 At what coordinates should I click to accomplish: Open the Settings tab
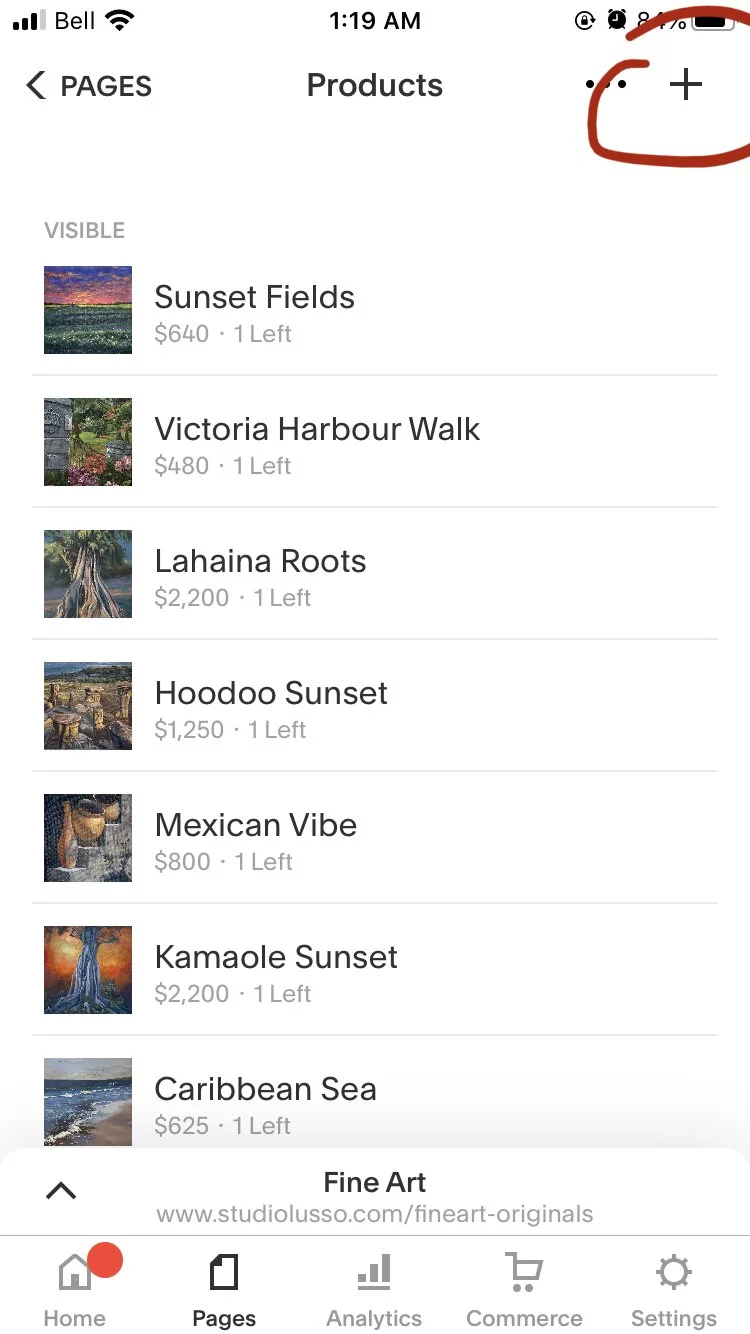(673, 1290)
